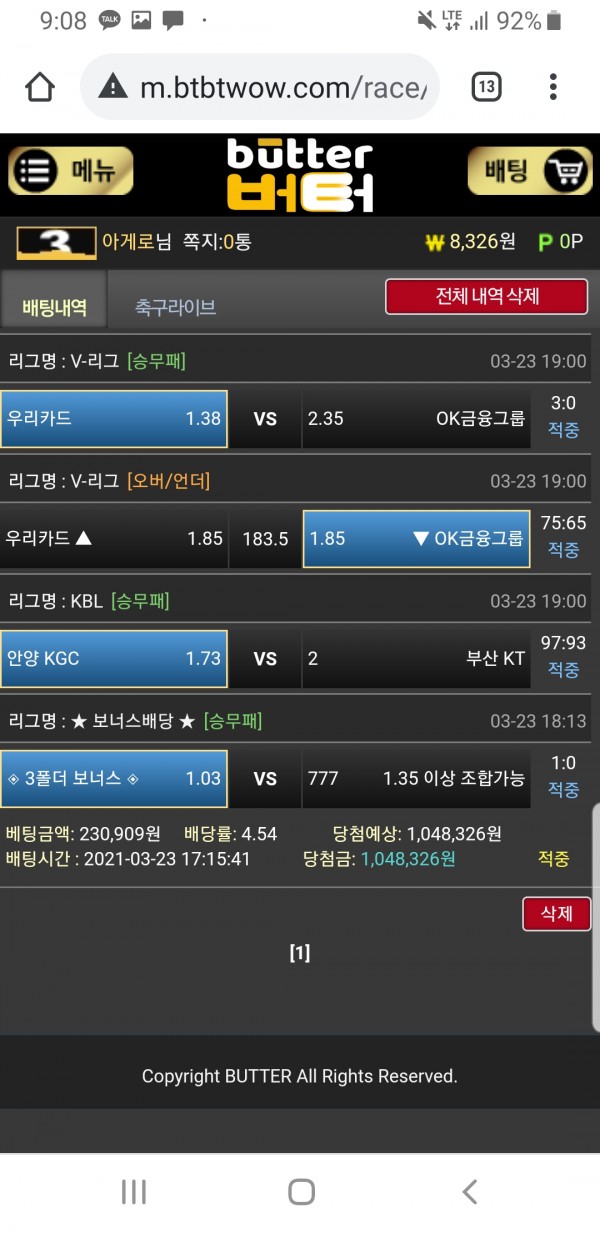The height and width of the screenshot is (1233, 600).
Task: Open the 배팅 cart button
Action: 529,171
